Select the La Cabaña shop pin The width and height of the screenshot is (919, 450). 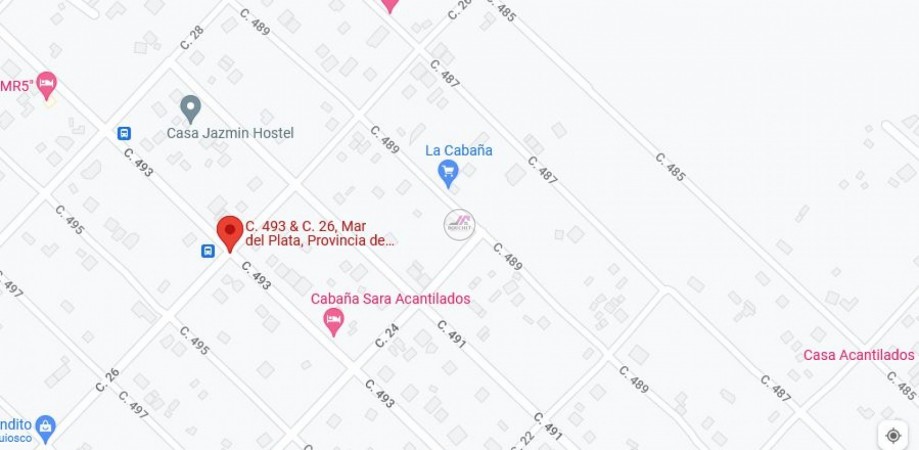[x=449, y=175]
